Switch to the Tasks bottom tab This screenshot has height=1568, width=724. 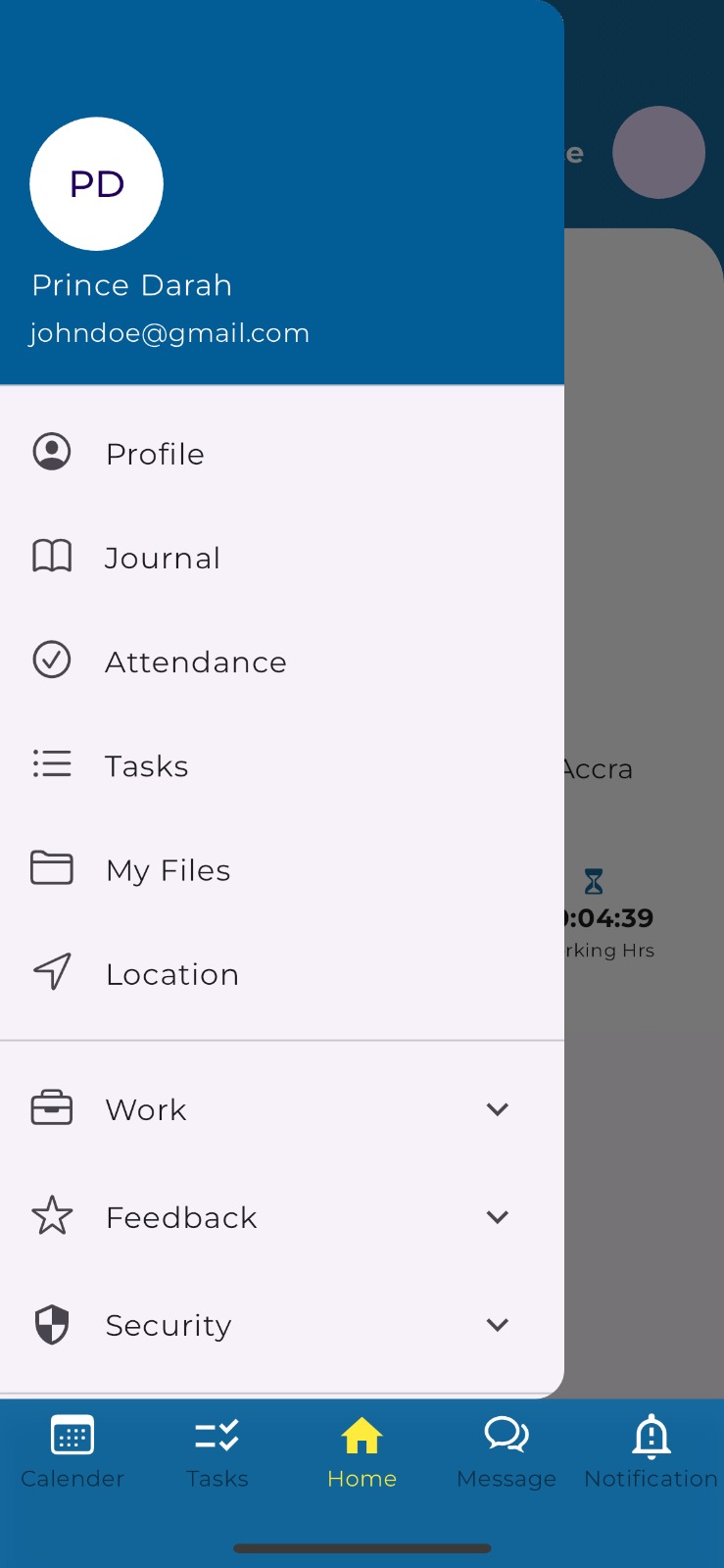[217, 1453]
